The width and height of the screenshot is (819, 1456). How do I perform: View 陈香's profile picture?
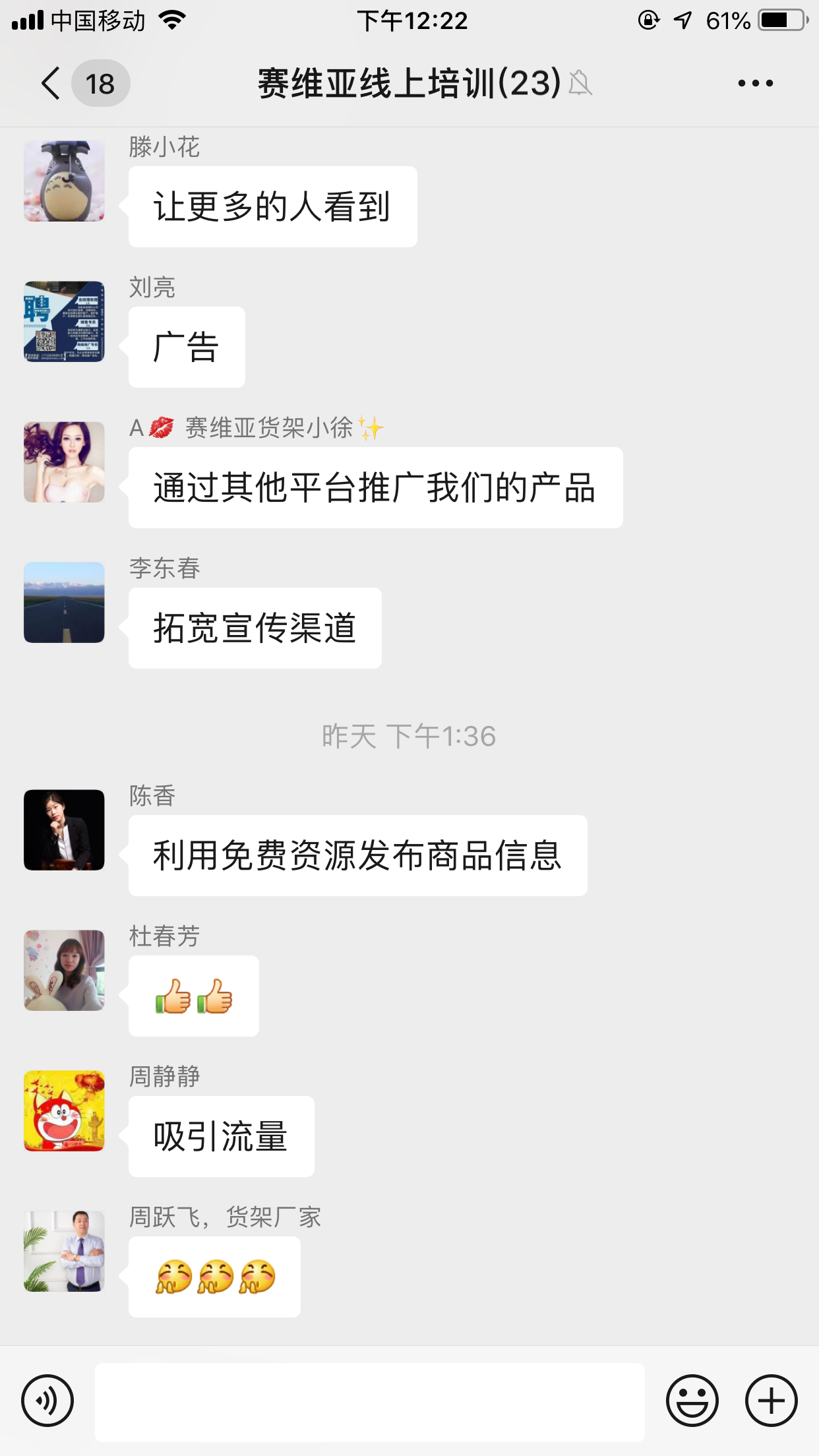point(63,830)
